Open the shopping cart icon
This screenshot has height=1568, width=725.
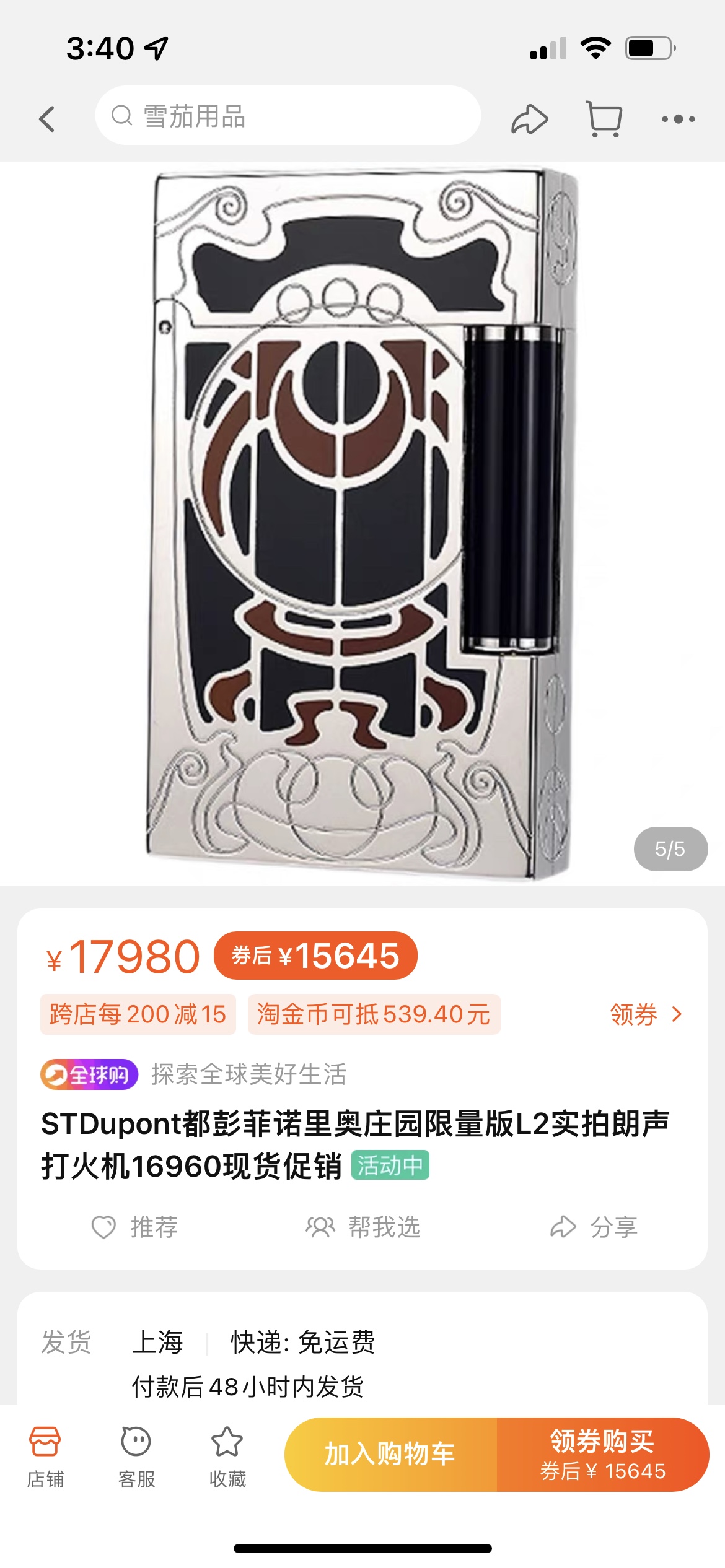[604, 118]
